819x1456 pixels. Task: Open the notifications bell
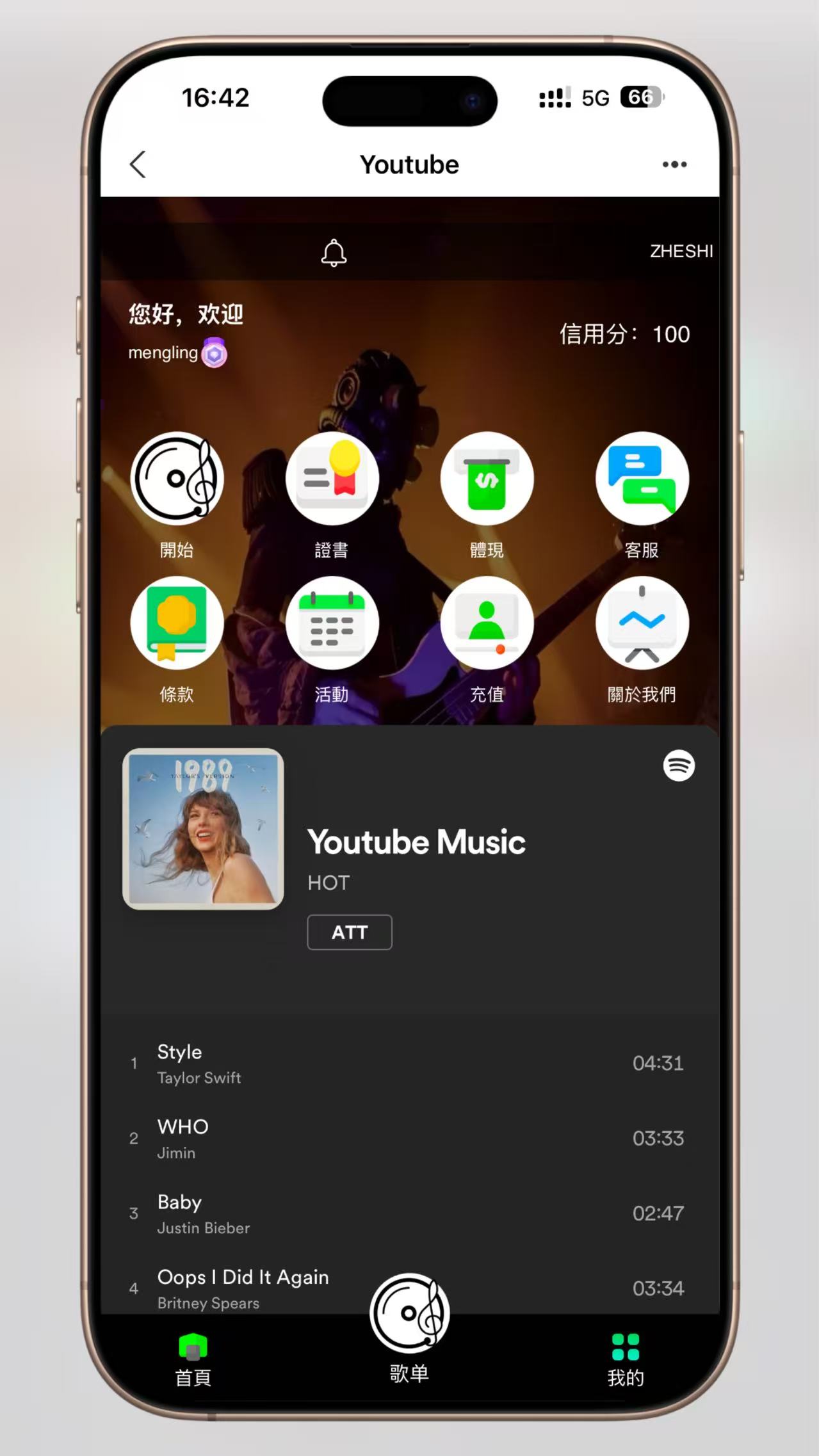tap(334, 252)
